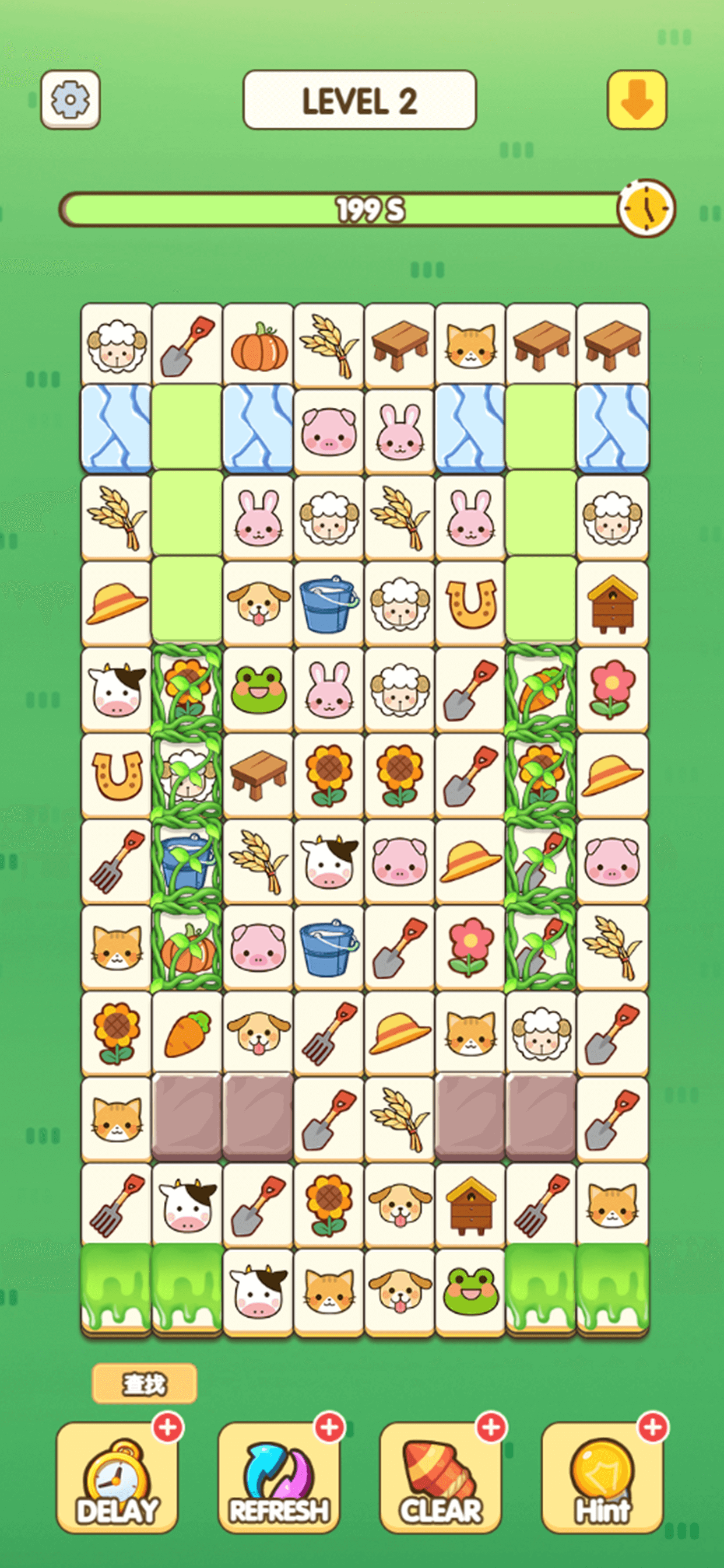Click the LEVEL 2 banner
Screen dimensions: 724x1568
(360, 101)
